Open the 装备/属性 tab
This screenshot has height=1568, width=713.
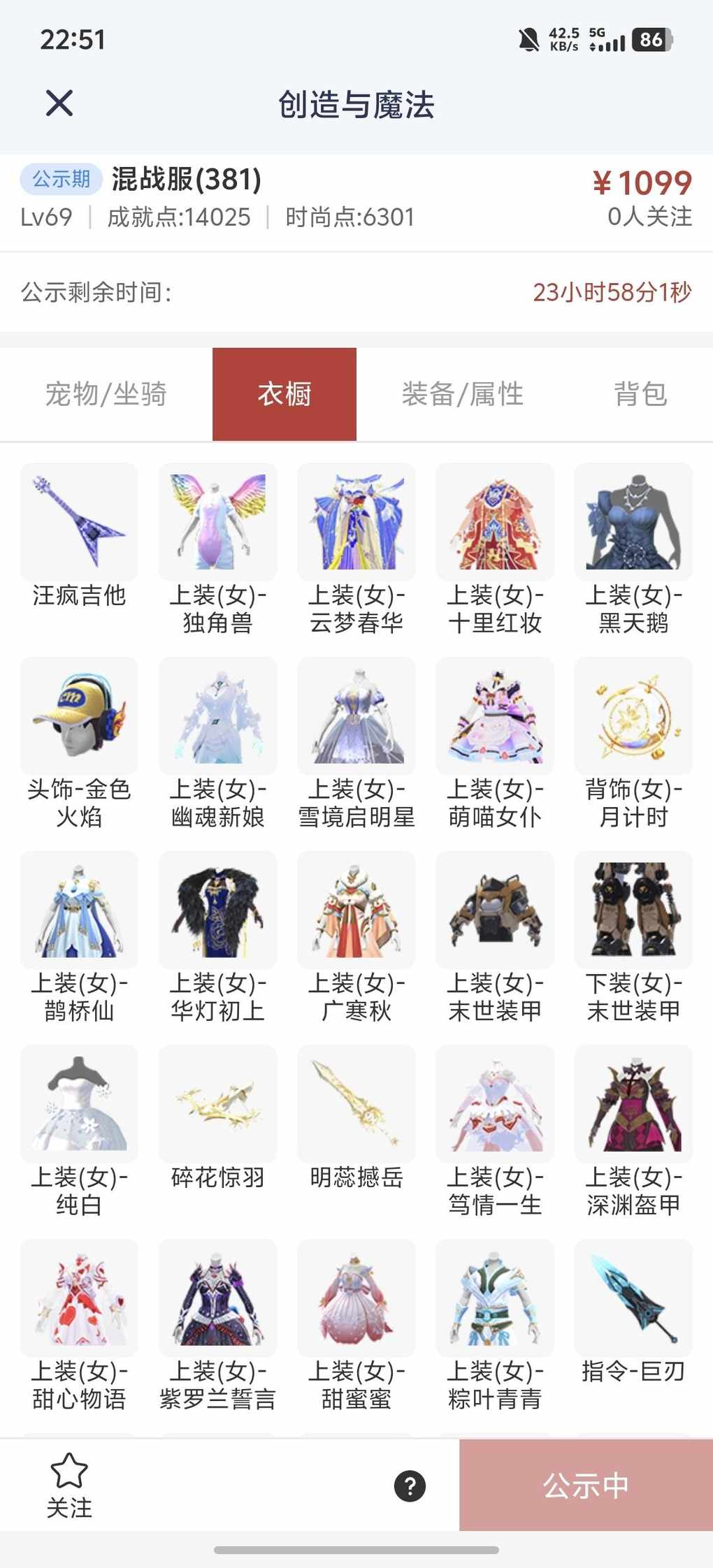point(462,394)
